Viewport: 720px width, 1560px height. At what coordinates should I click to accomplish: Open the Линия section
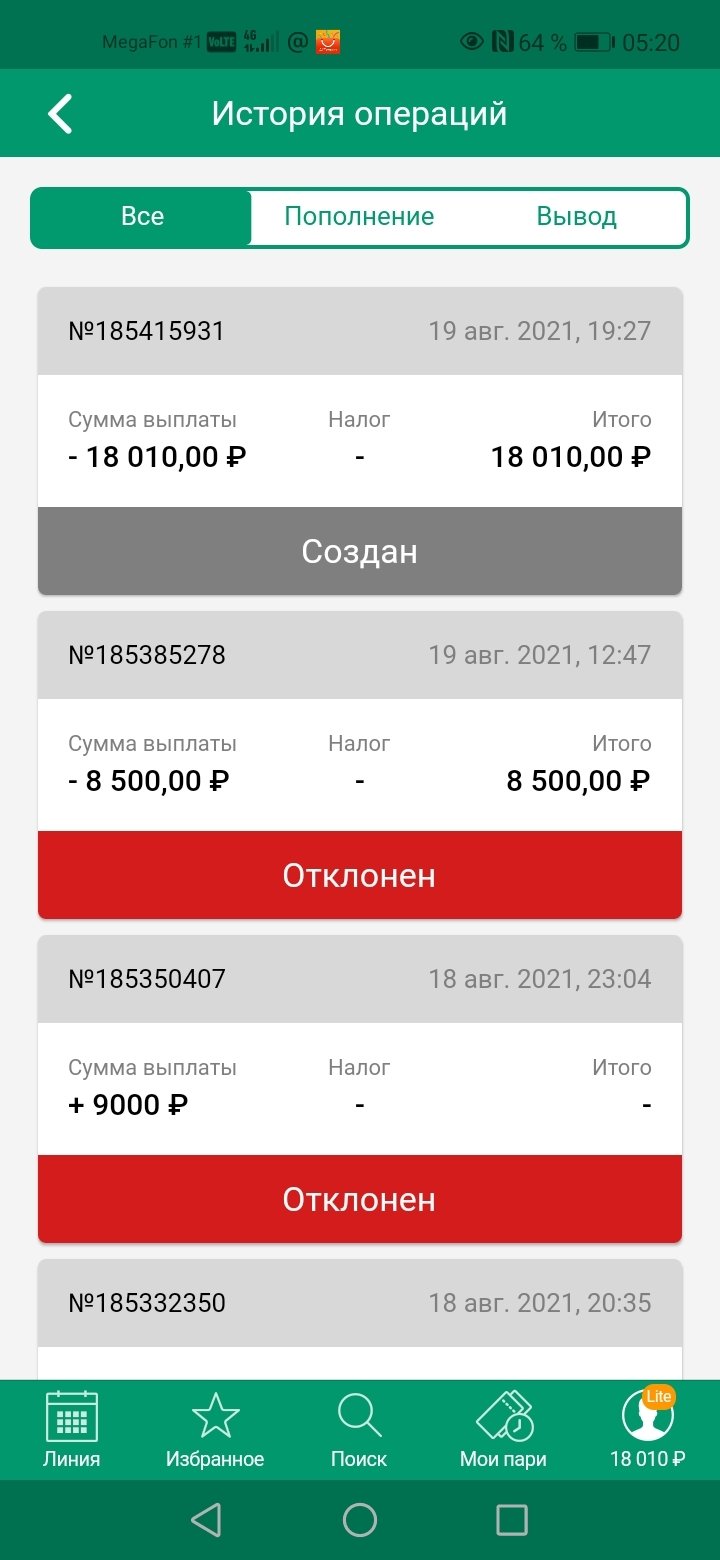72,1430
